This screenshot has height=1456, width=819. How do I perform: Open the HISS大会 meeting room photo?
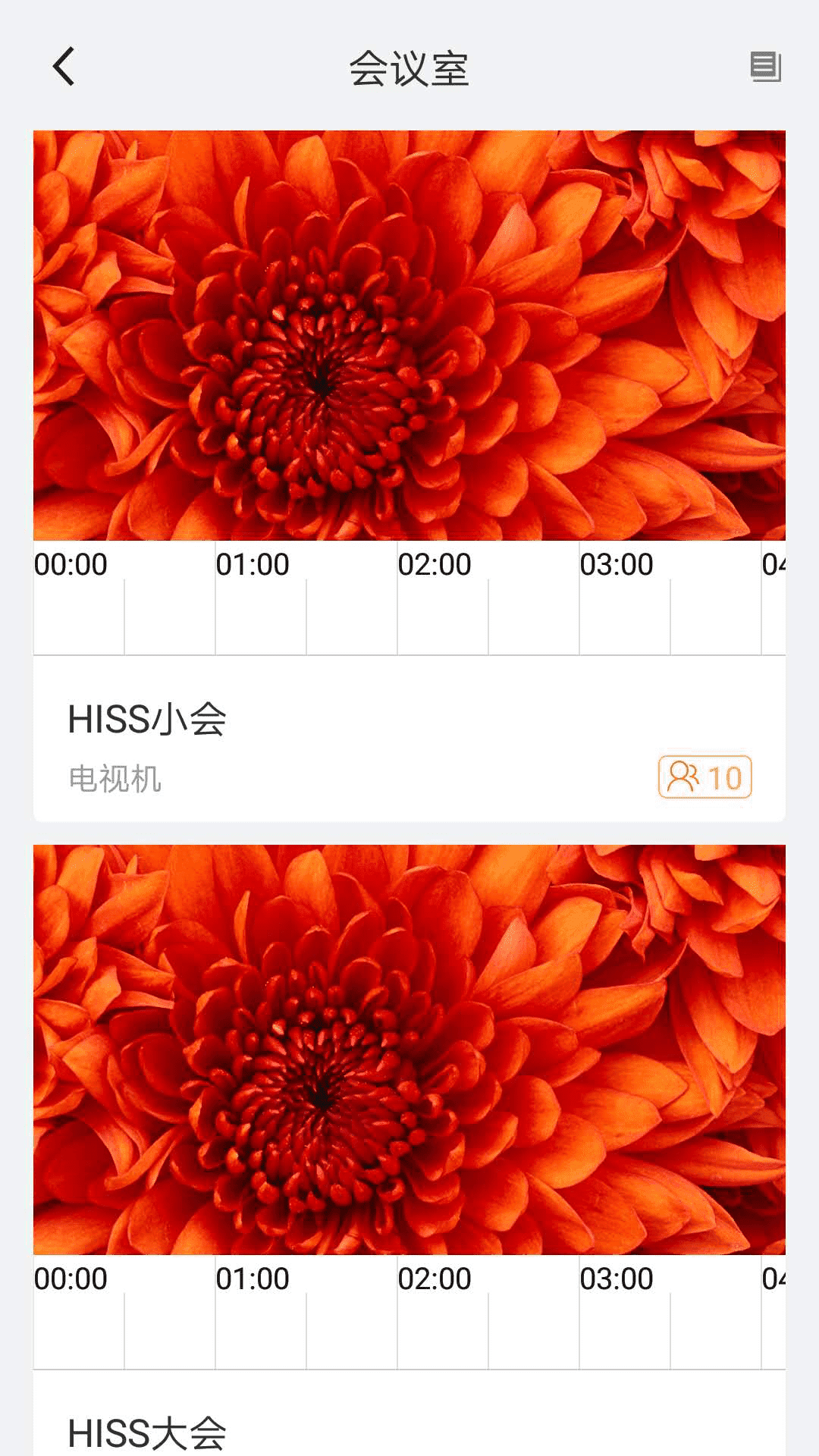(409, 1050)
